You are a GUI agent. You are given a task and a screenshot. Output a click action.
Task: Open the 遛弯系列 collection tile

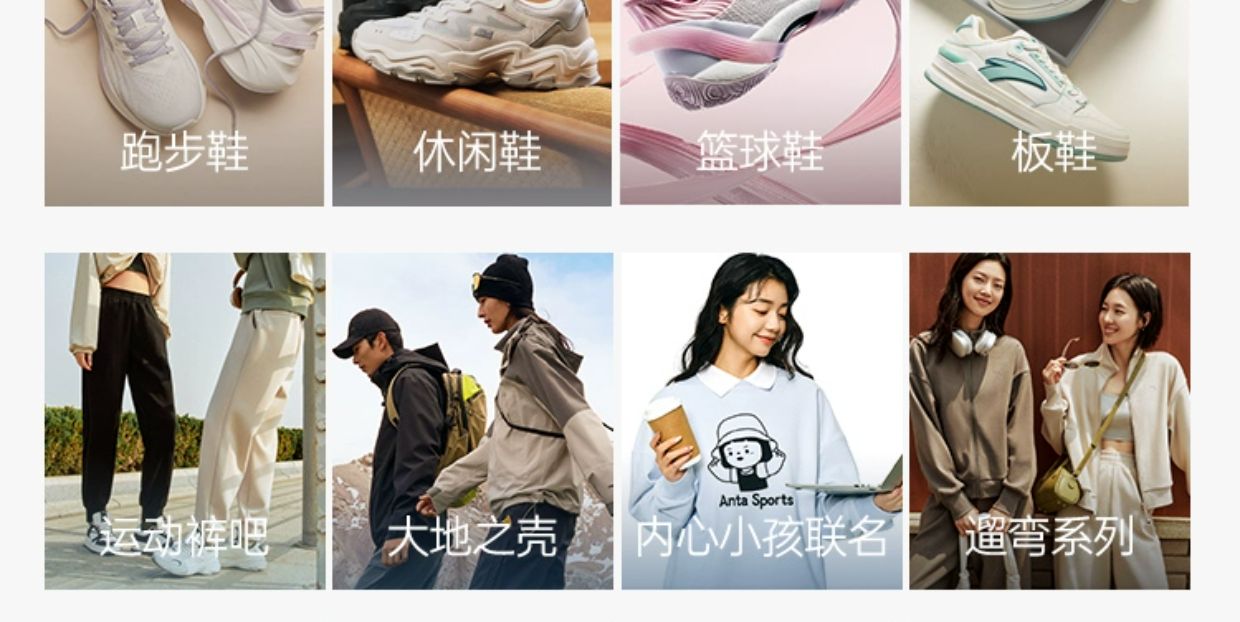pyautogui.click(x=1049, y=421)
